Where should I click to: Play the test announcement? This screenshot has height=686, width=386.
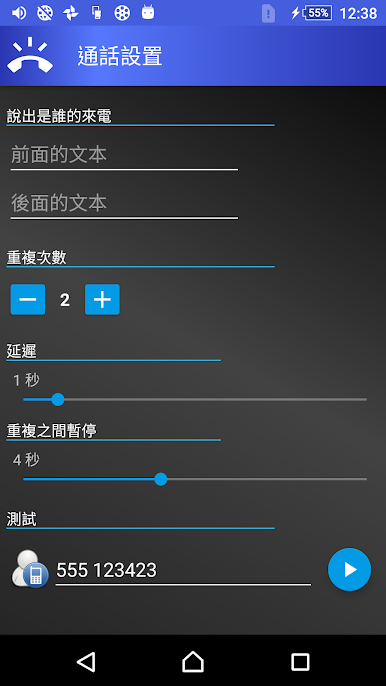tap(349, 570)
